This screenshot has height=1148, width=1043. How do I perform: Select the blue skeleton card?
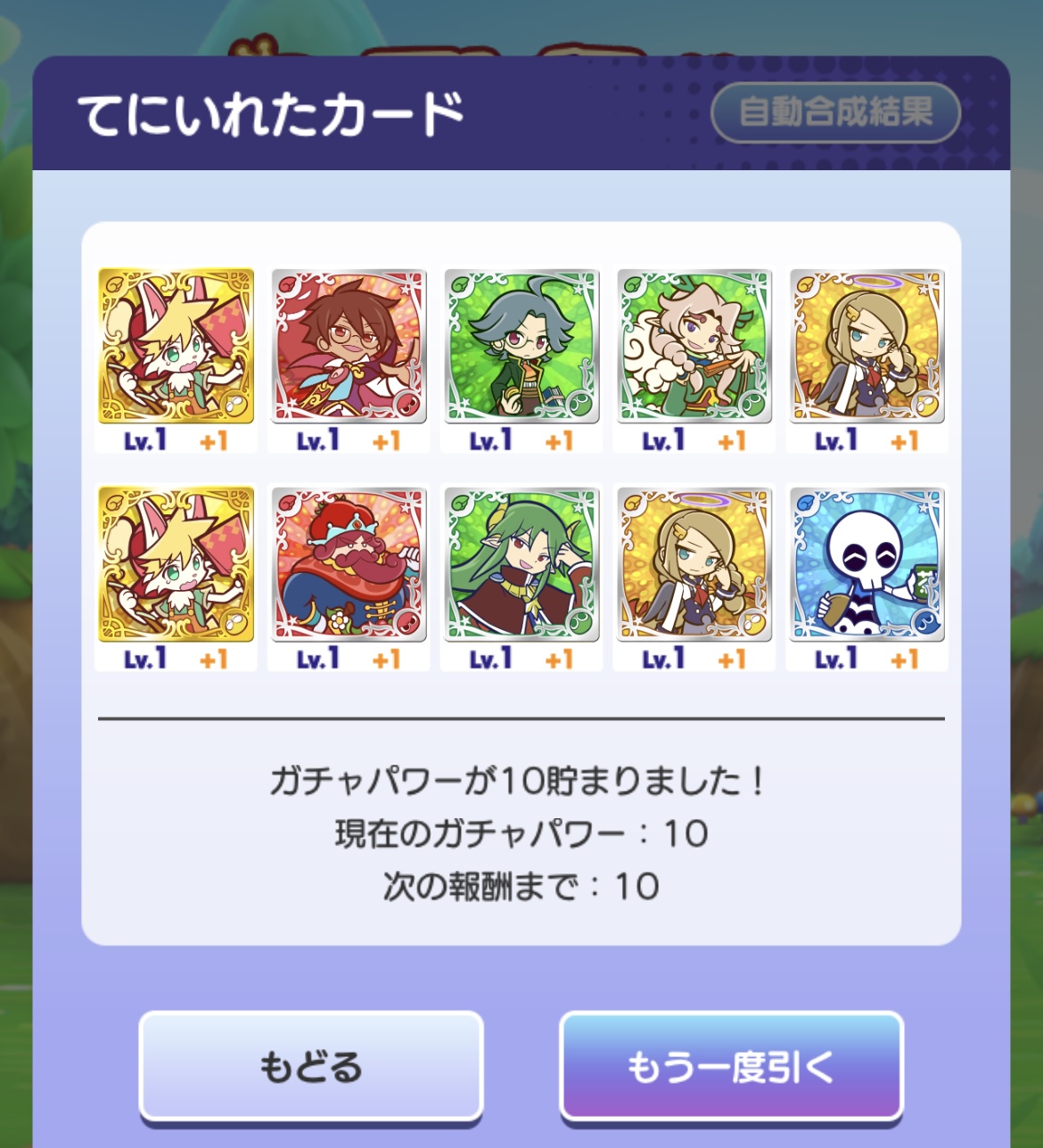[866, 563]
